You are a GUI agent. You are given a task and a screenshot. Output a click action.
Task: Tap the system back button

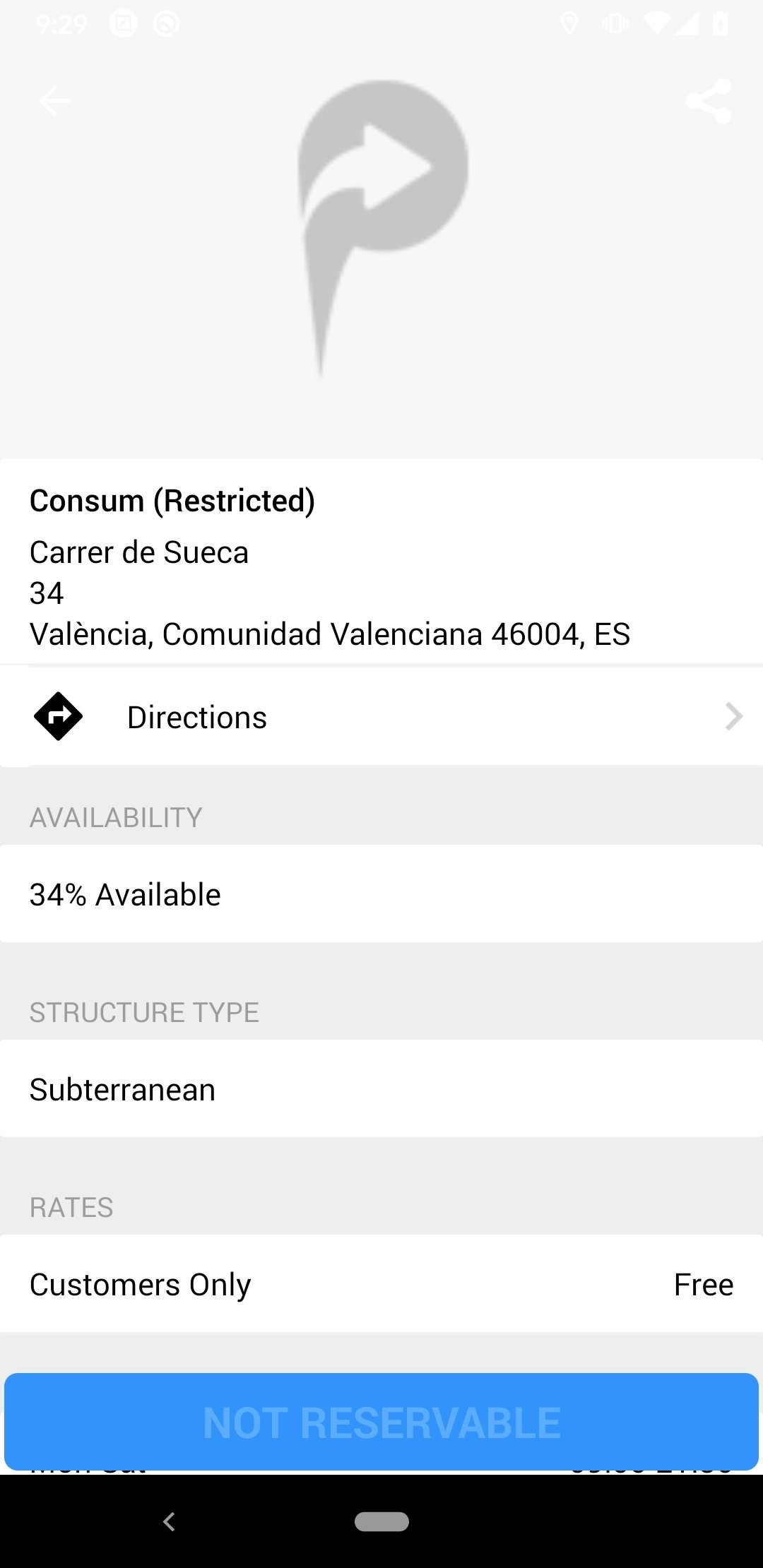click(169, 1521)
